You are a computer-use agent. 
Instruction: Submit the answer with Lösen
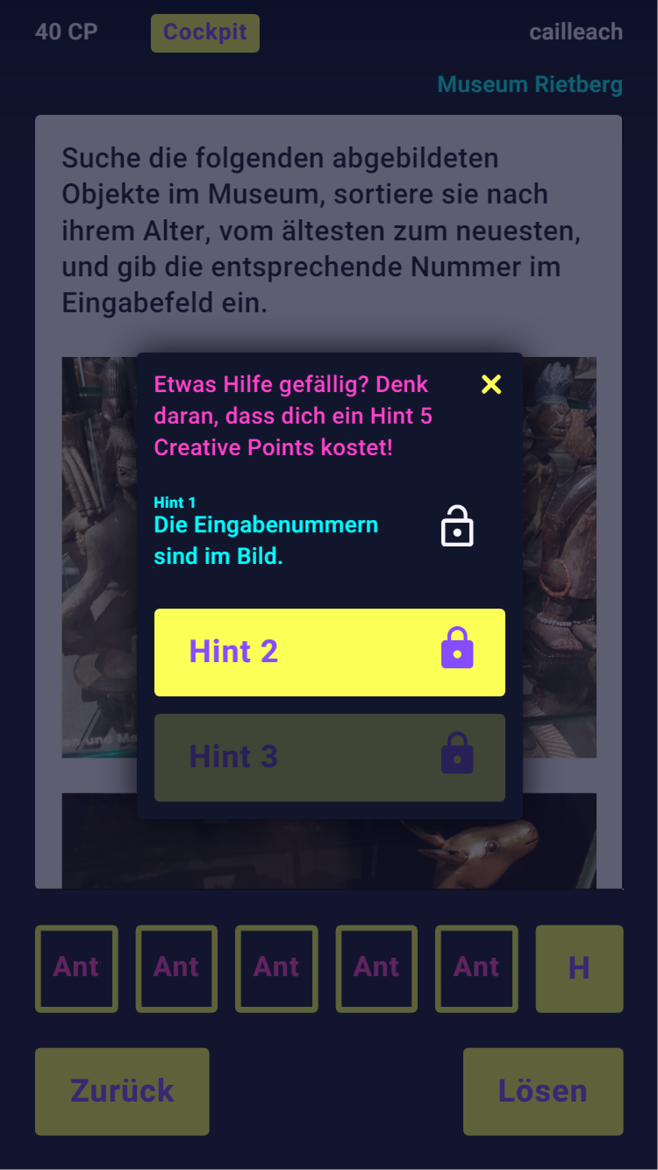(543, 1092)
